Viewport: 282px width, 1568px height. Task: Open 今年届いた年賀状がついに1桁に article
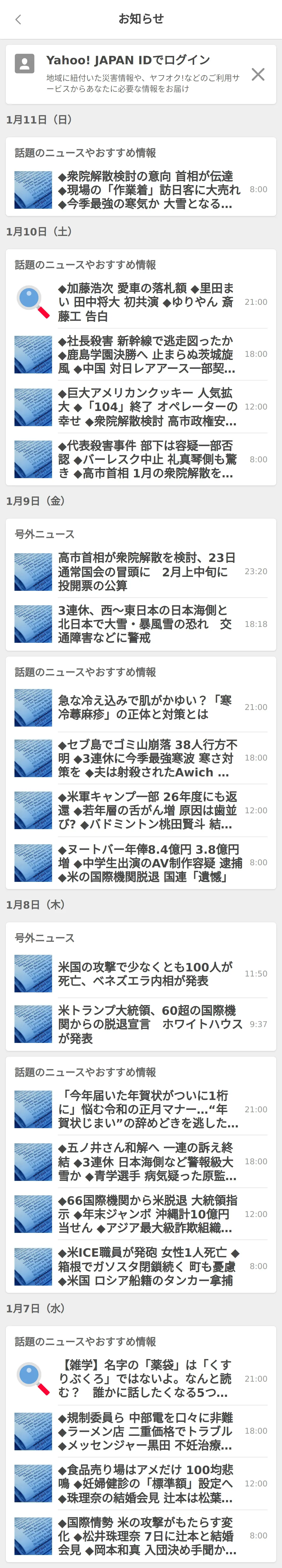coord(141,1109)
